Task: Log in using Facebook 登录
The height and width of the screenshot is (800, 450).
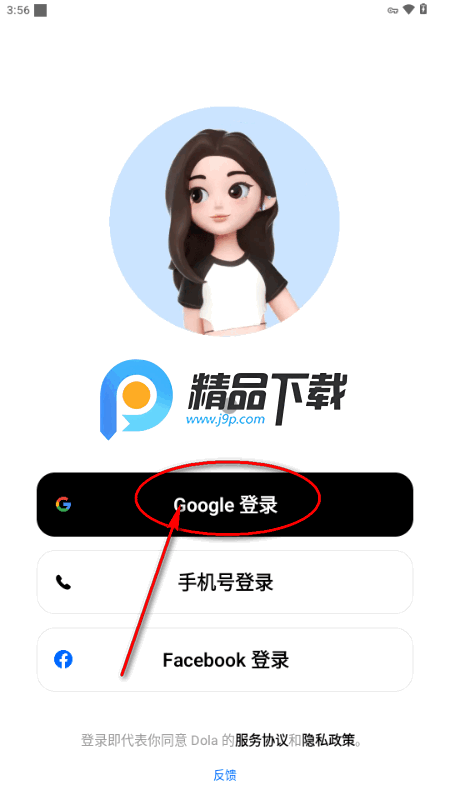Action: [x=224, y=660]
